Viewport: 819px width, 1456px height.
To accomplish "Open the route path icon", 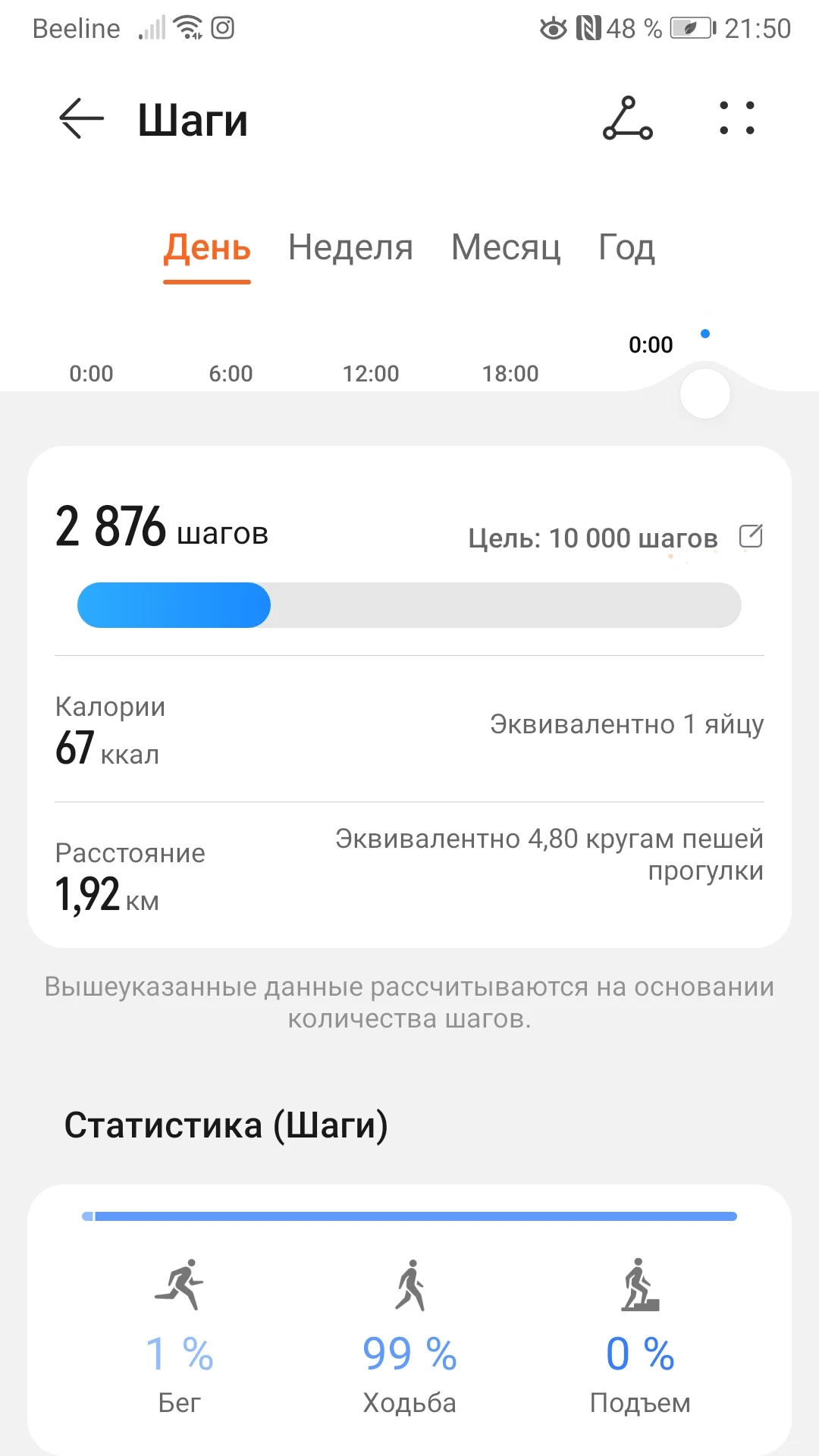I will point(627,119).
